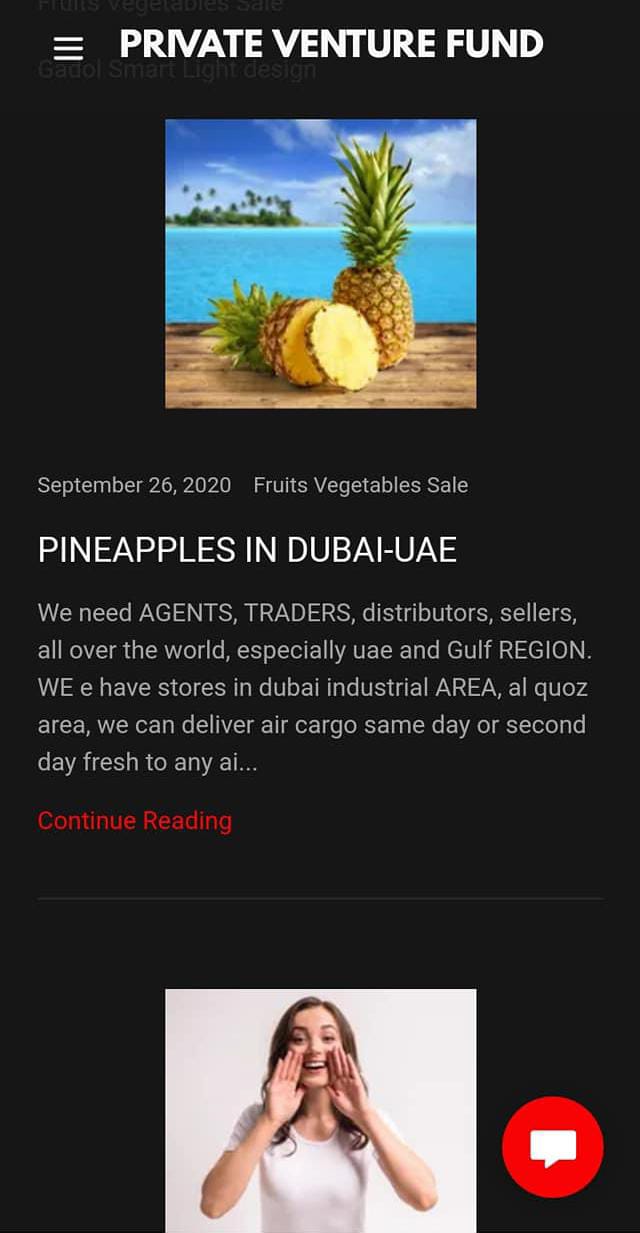Open the hamburger navigation menu
Viewport: 640px width, 1233px height.
pos(68,47)
